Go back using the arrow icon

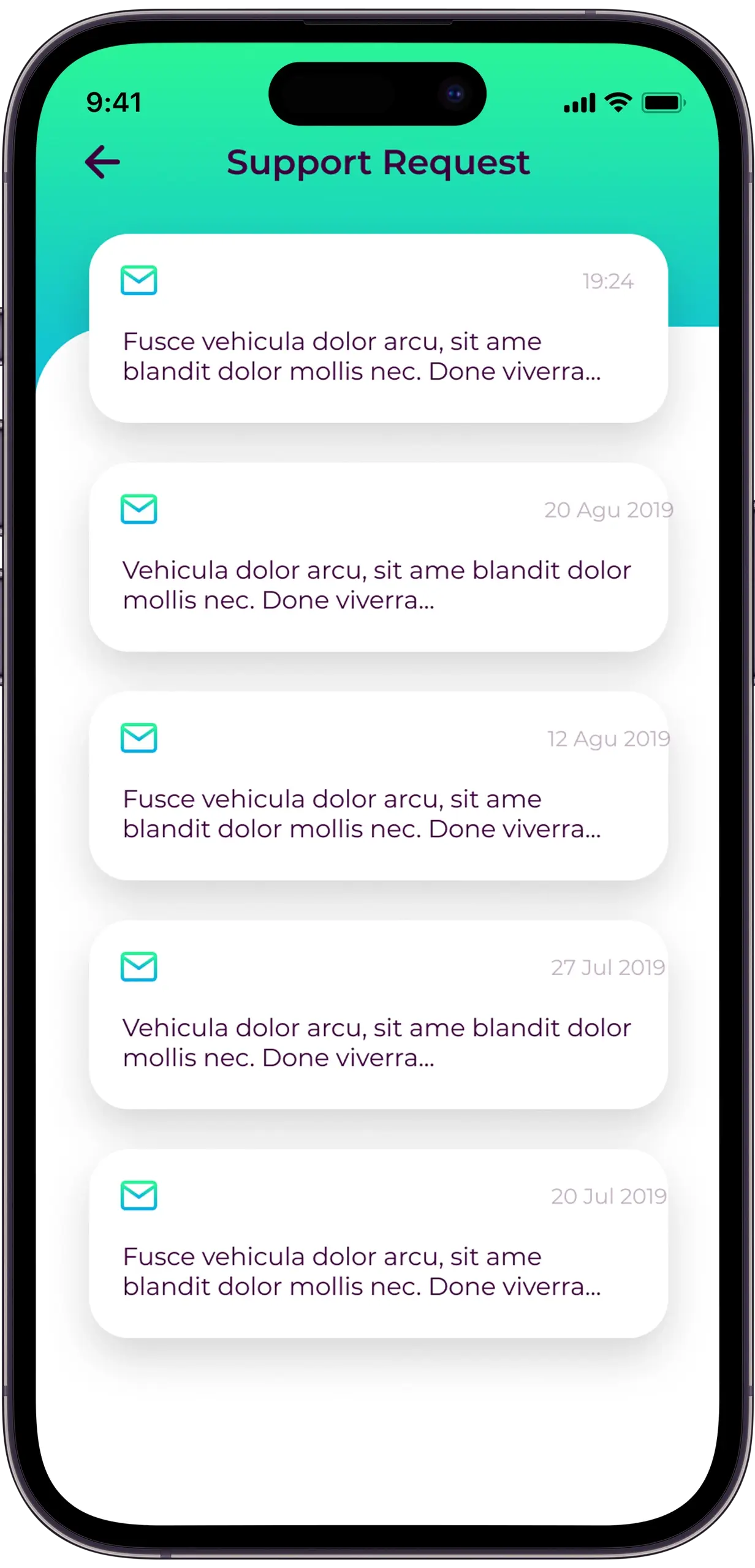(102, 162)
